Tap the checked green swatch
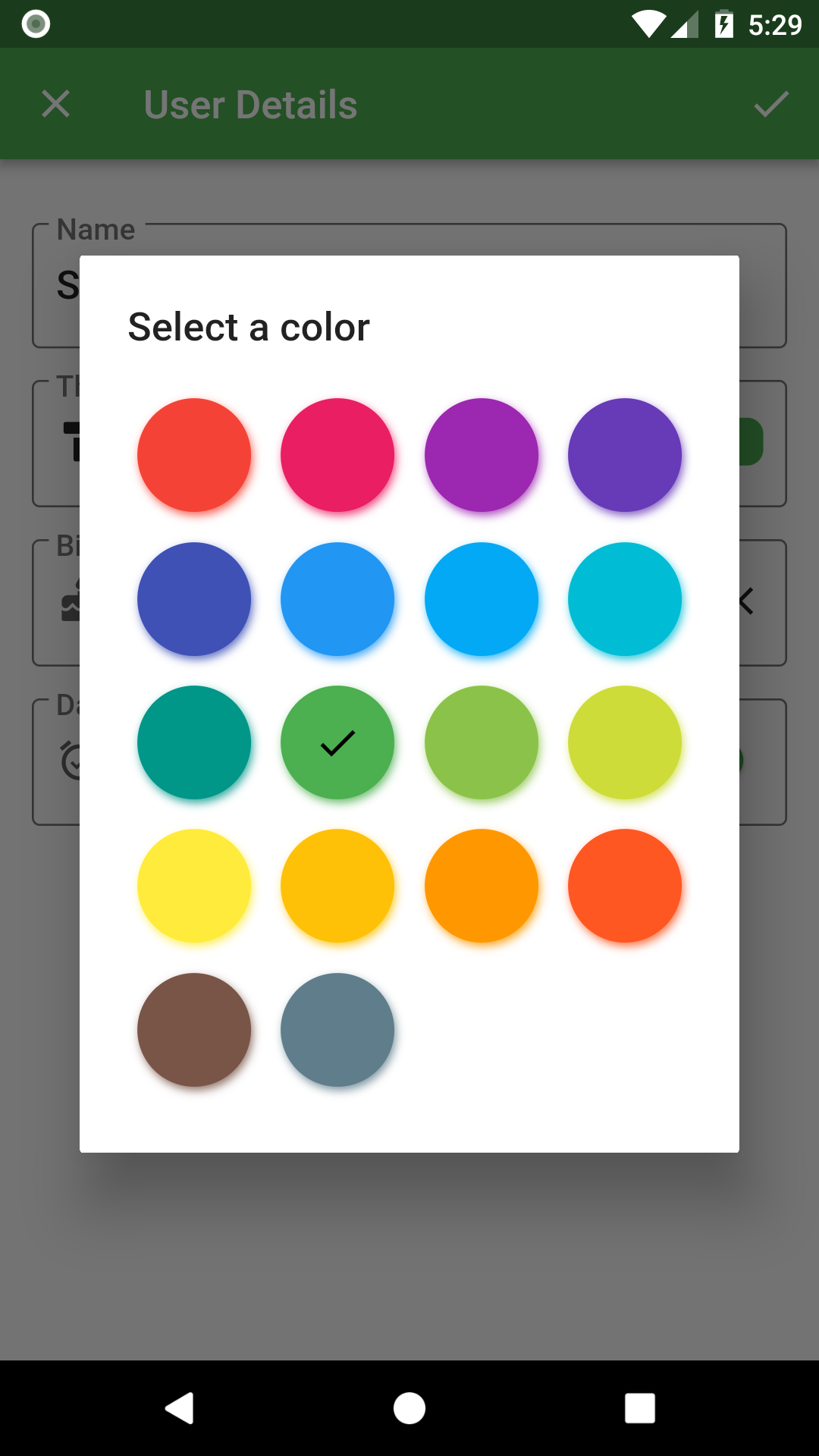Screen dimensions: 819x1456 337,742
